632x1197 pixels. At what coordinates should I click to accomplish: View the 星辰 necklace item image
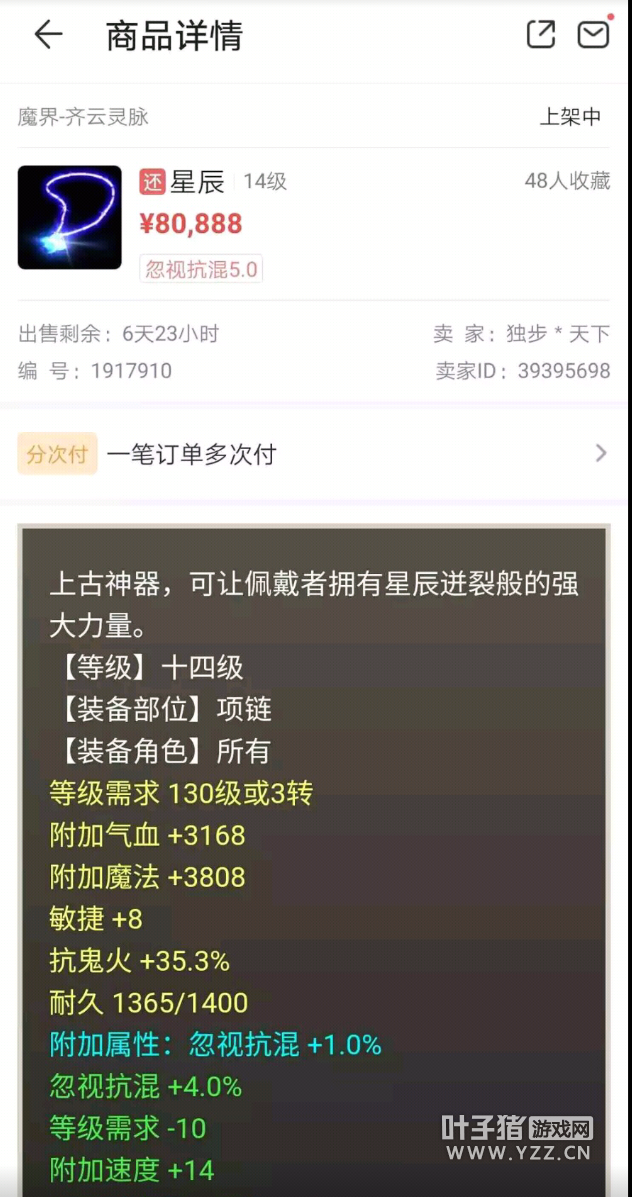69,217
